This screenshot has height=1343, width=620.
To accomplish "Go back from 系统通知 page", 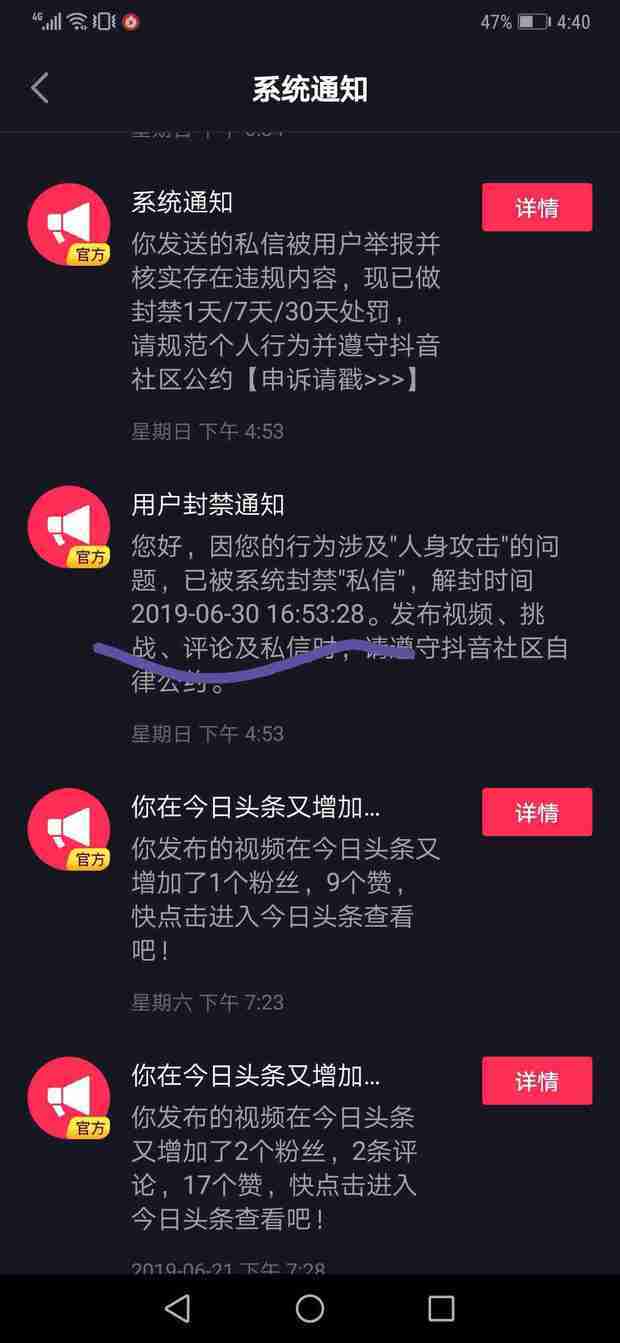I will click(40, 88).
